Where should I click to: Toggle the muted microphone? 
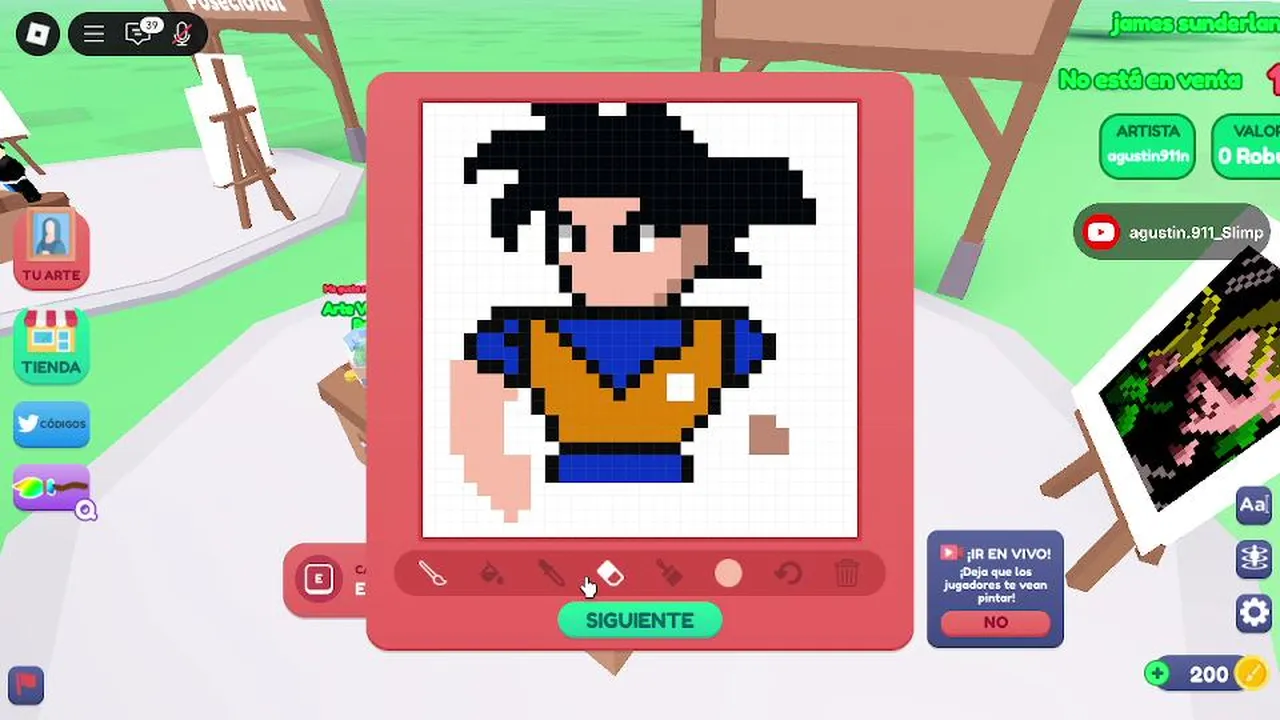(182, 35)
